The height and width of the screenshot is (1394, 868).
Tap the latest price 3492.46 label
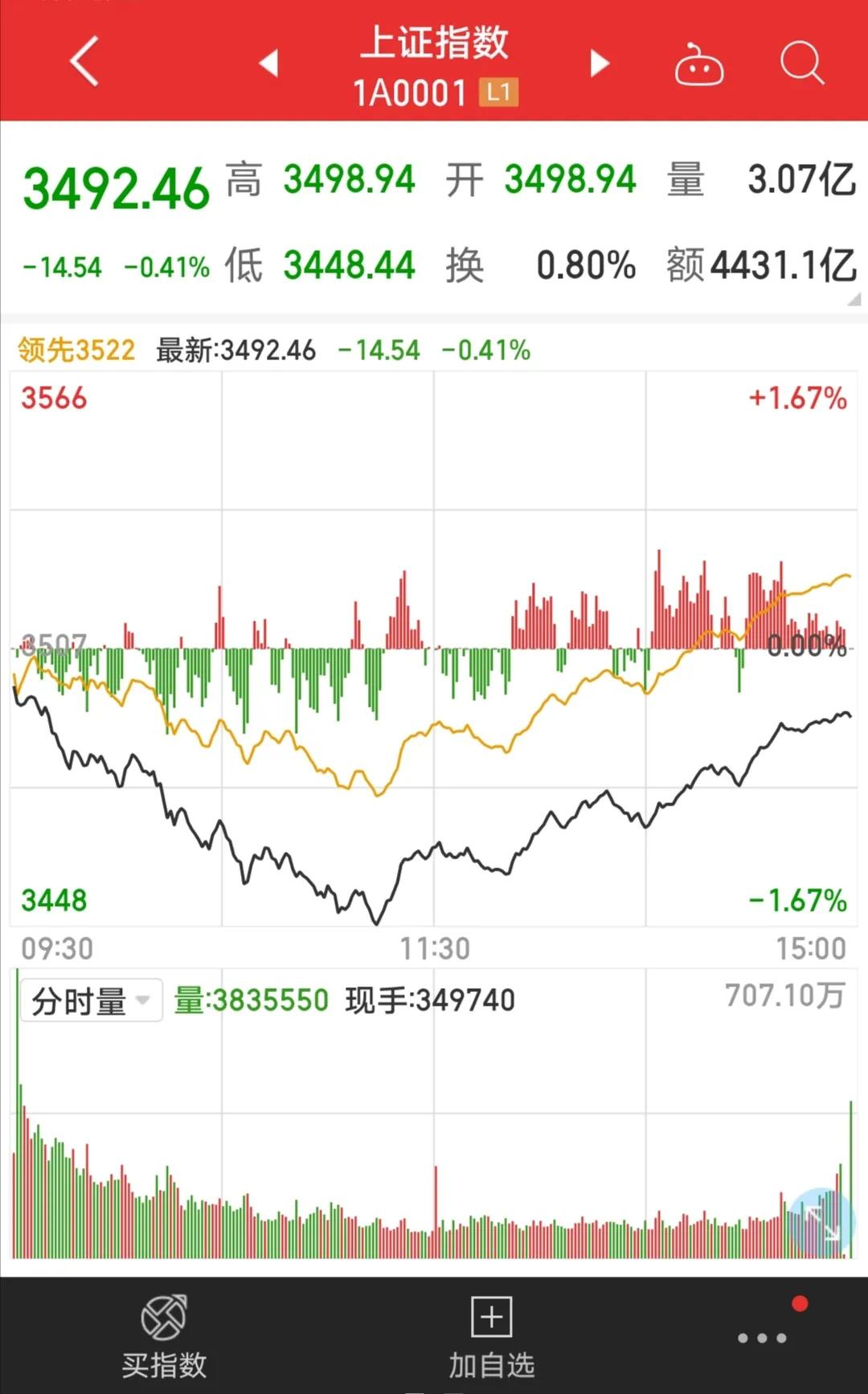coord(117,184)
